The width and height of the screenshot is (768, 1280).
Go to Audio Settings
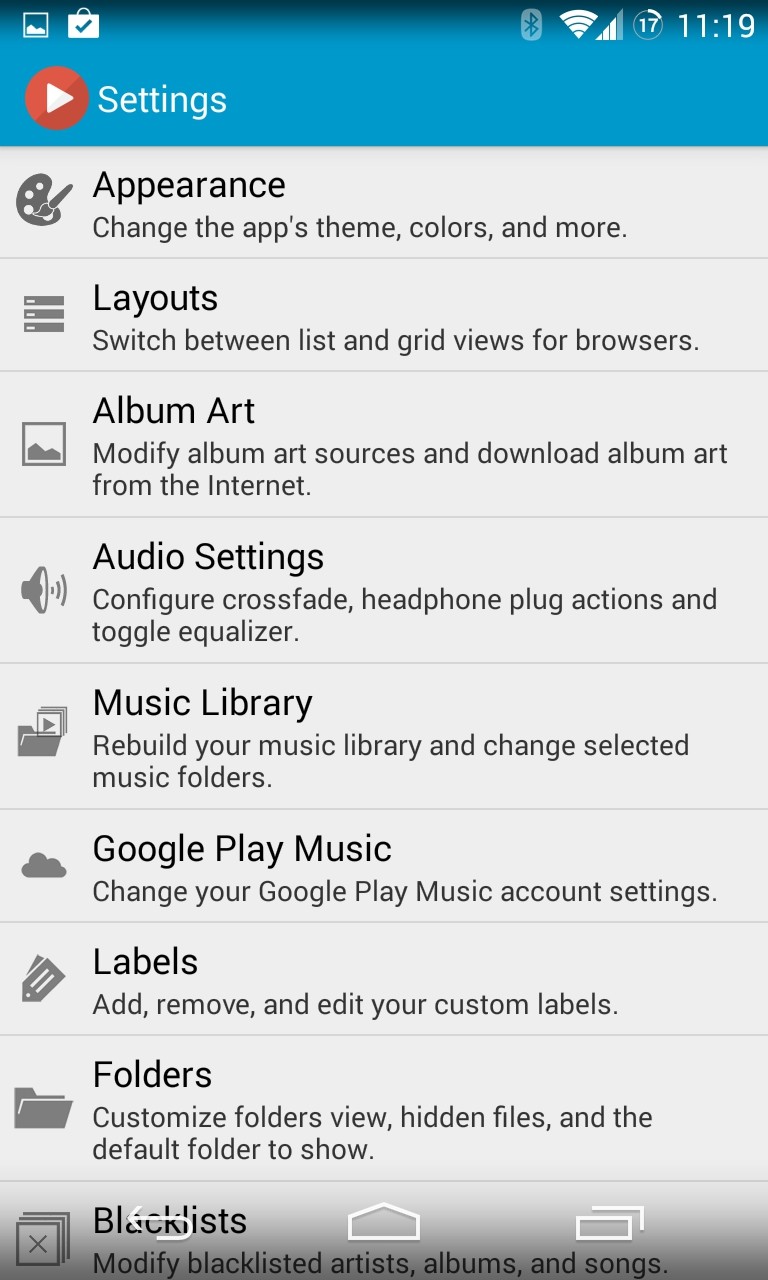pyautogui.click(x=384, y=591)
